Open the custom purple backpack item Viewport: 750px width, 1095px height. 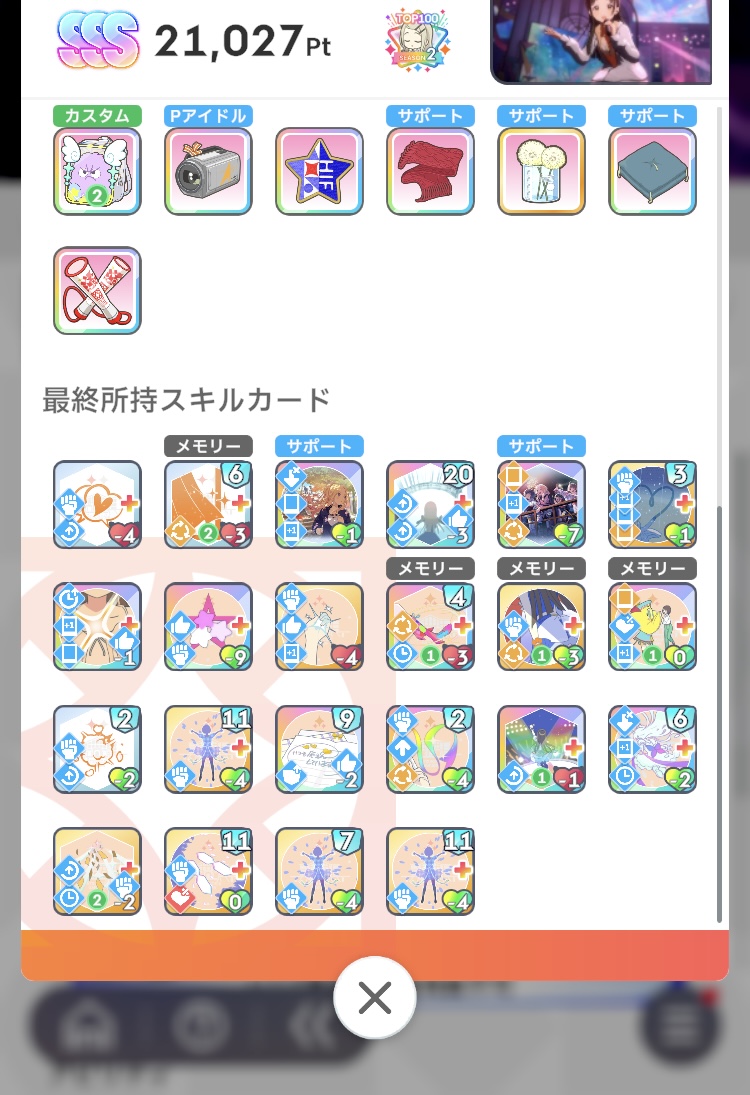coord(97,171)
